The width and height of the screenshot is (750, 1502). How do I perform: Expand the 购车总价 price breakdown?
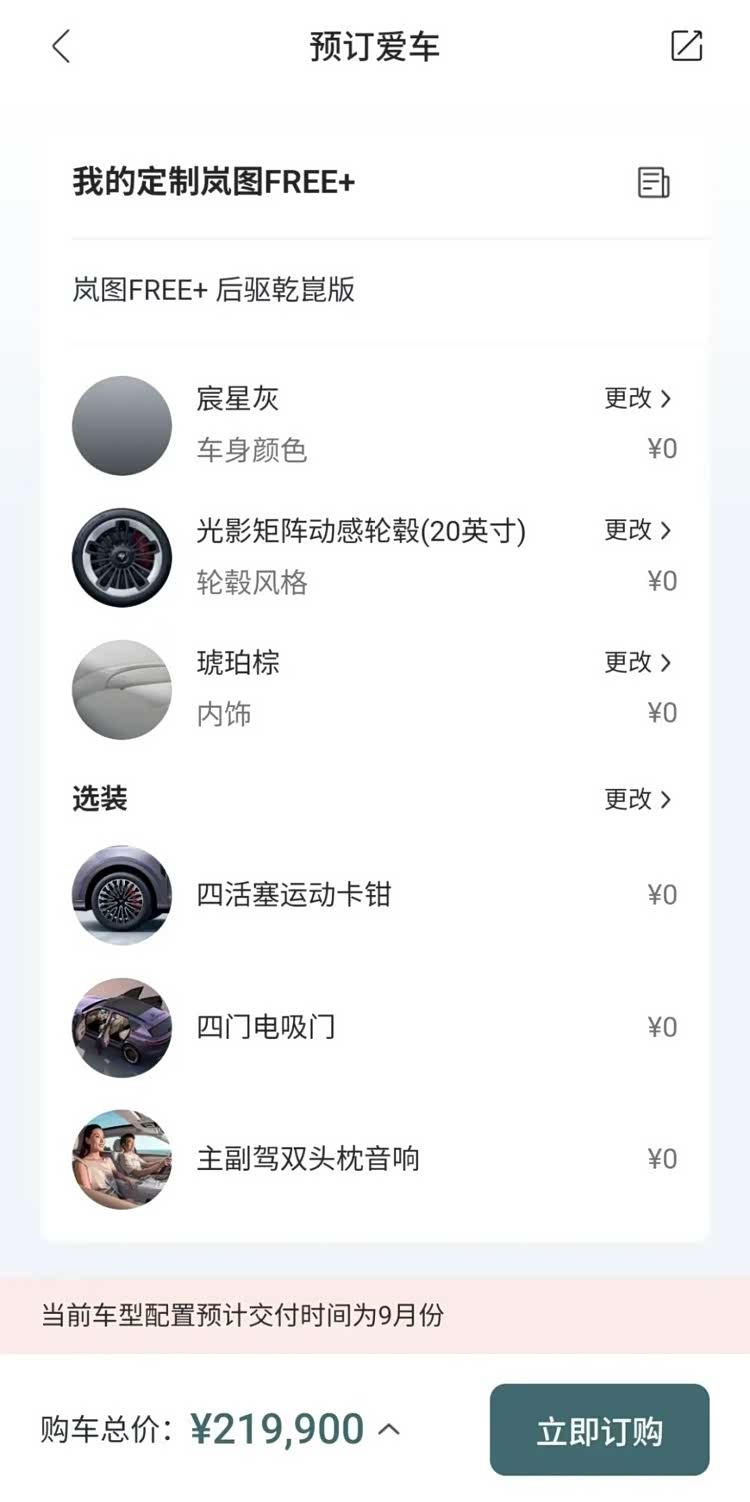[389, 1430]
